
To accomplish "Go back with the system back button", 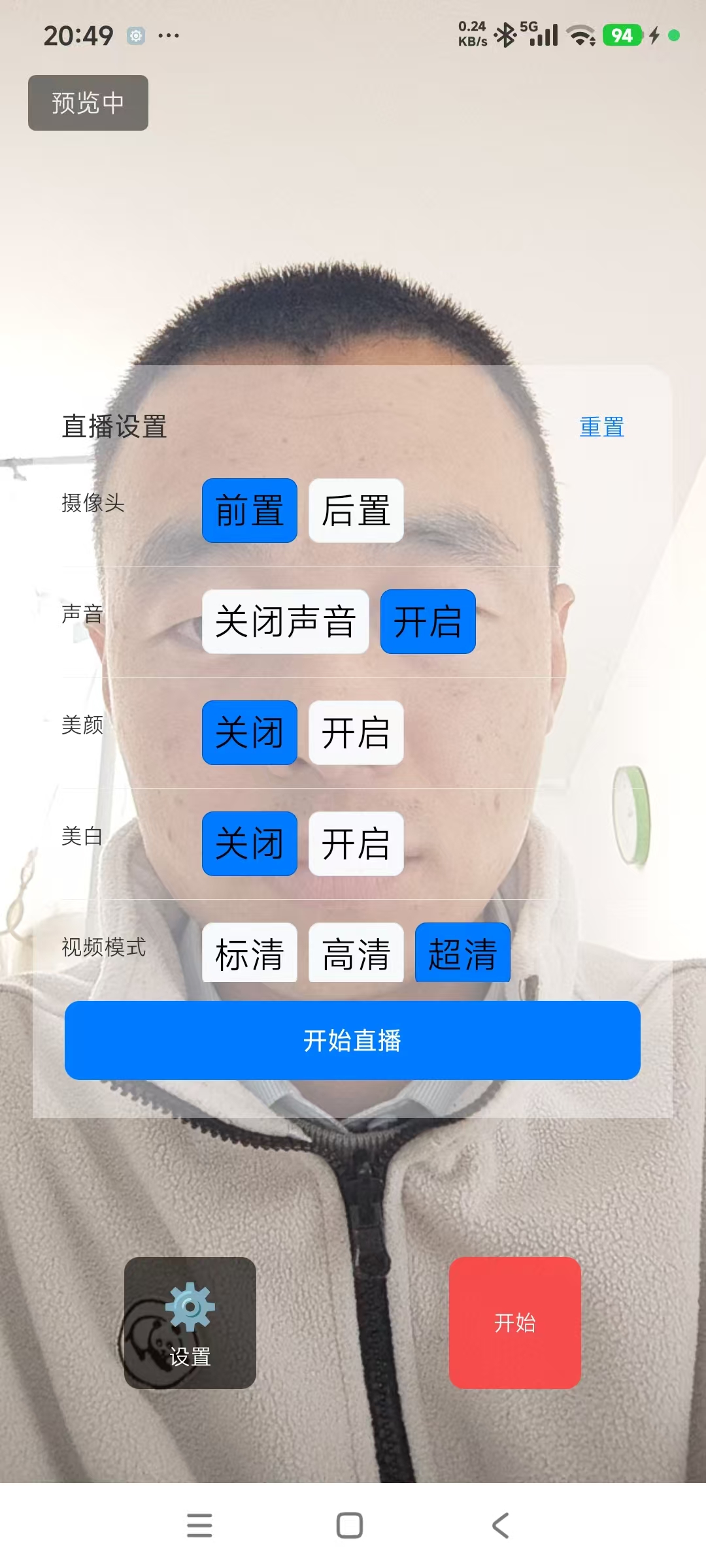I will (500, 1526).
